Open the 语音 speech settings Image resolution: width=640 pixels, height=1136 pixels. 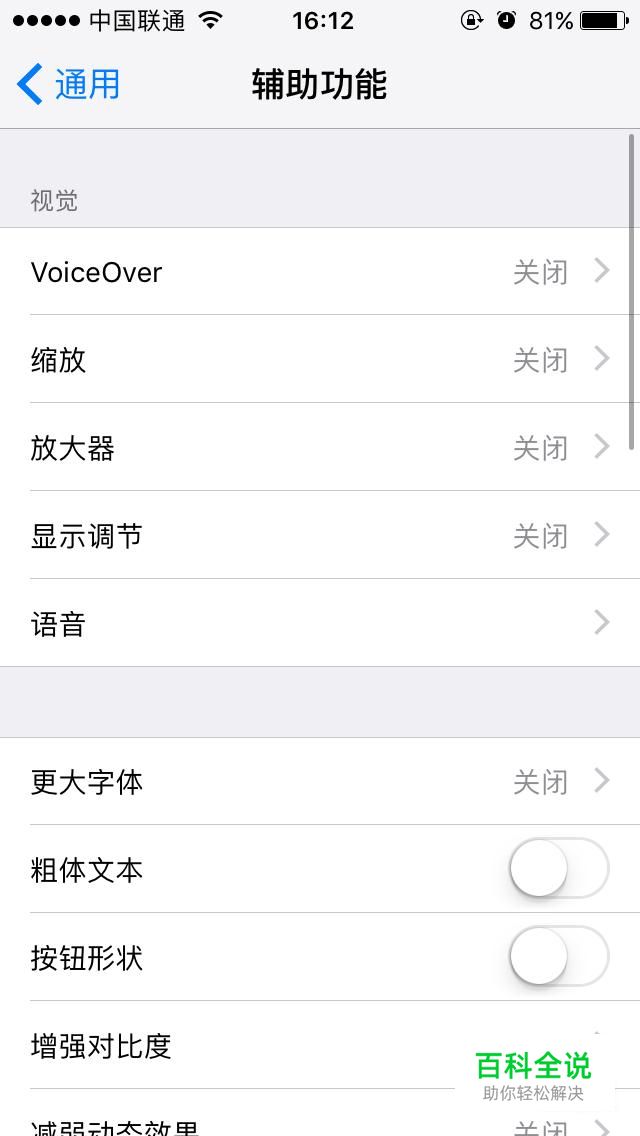point(320,624)
